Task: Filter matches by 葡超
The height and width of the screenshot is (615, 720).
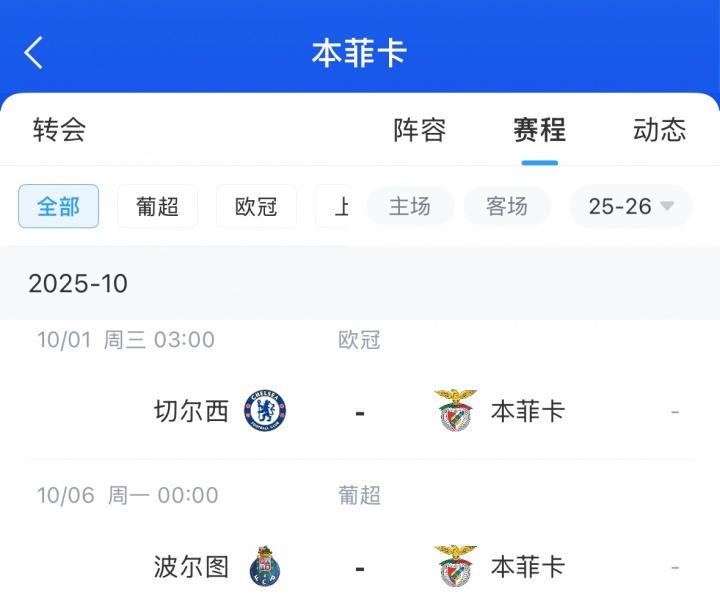Action: pos(157,206)
